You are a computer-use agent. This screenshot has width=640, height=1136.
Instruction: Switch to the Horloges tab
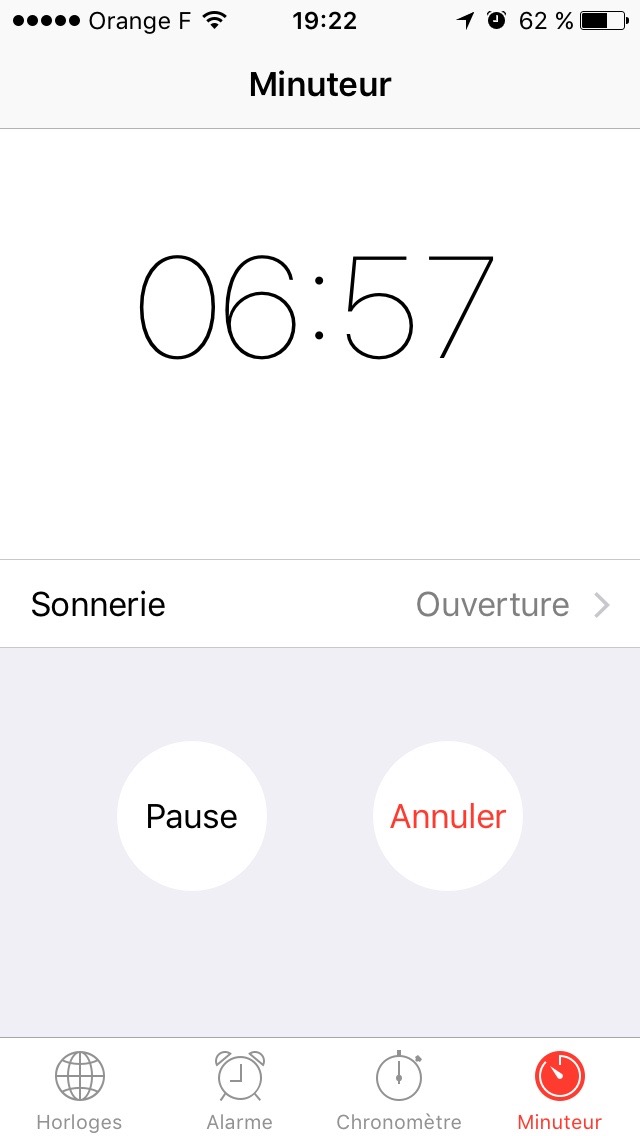coord(79,1090)
